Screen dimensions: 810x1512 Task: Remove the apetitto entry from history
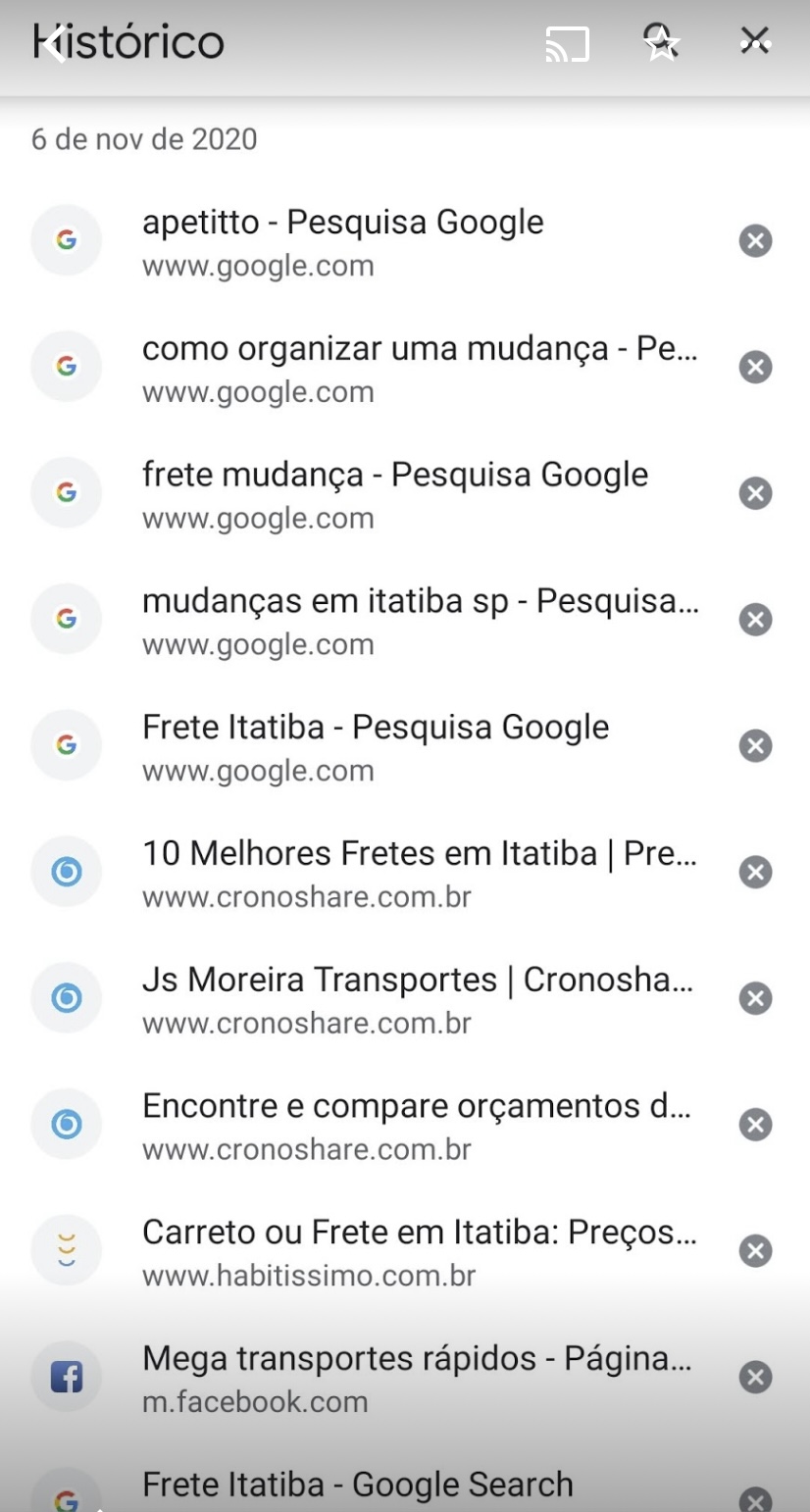click(x=755, y=241)
